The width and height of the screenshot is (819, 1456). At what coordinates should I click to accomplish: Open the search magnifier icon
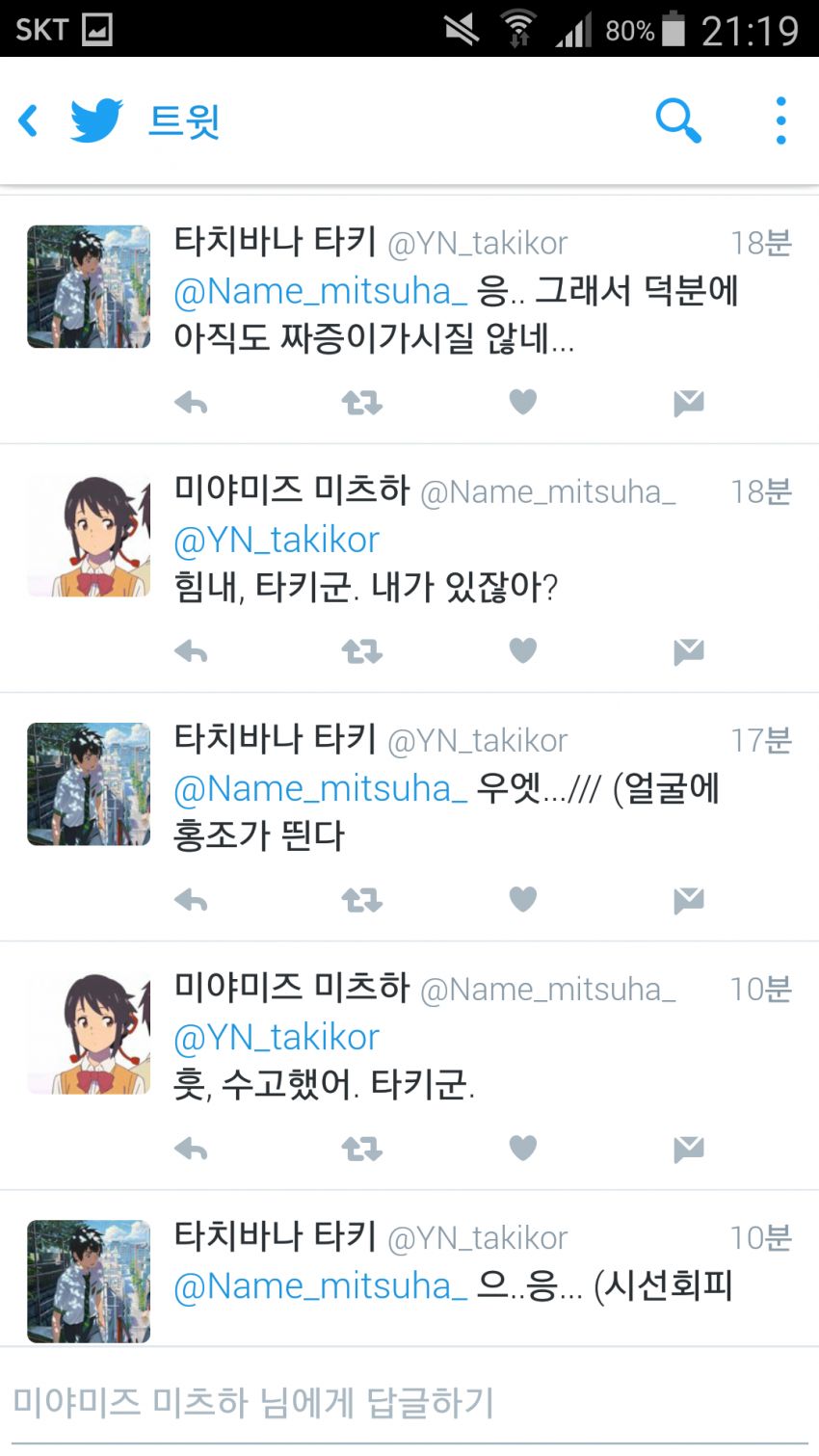677,120
